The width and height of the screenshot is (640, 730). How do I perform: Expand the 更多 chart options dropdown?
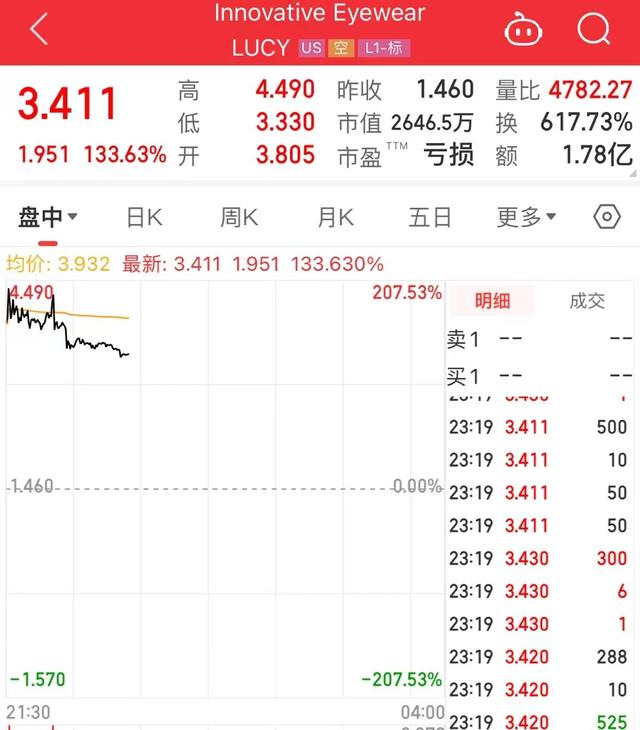coord(526,217)
